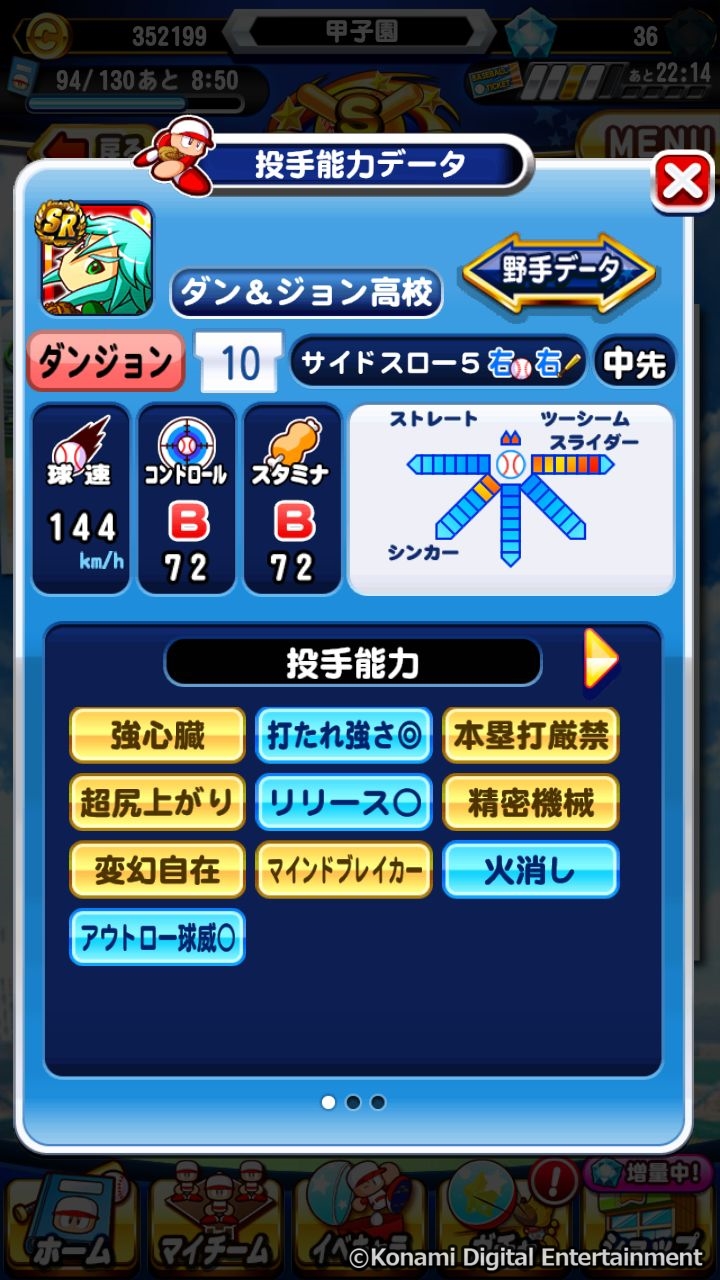Select the second page indicator dot
This screenshot has width=720, height=1280.
353,1102
